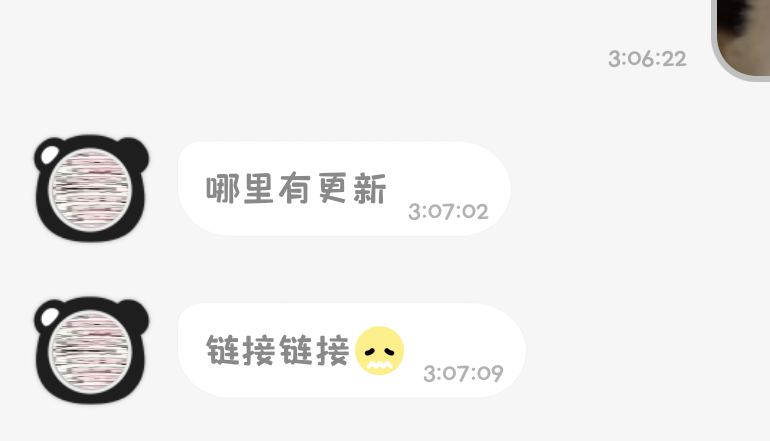Open sender avatar beside 哪里有更新 message

91,188
